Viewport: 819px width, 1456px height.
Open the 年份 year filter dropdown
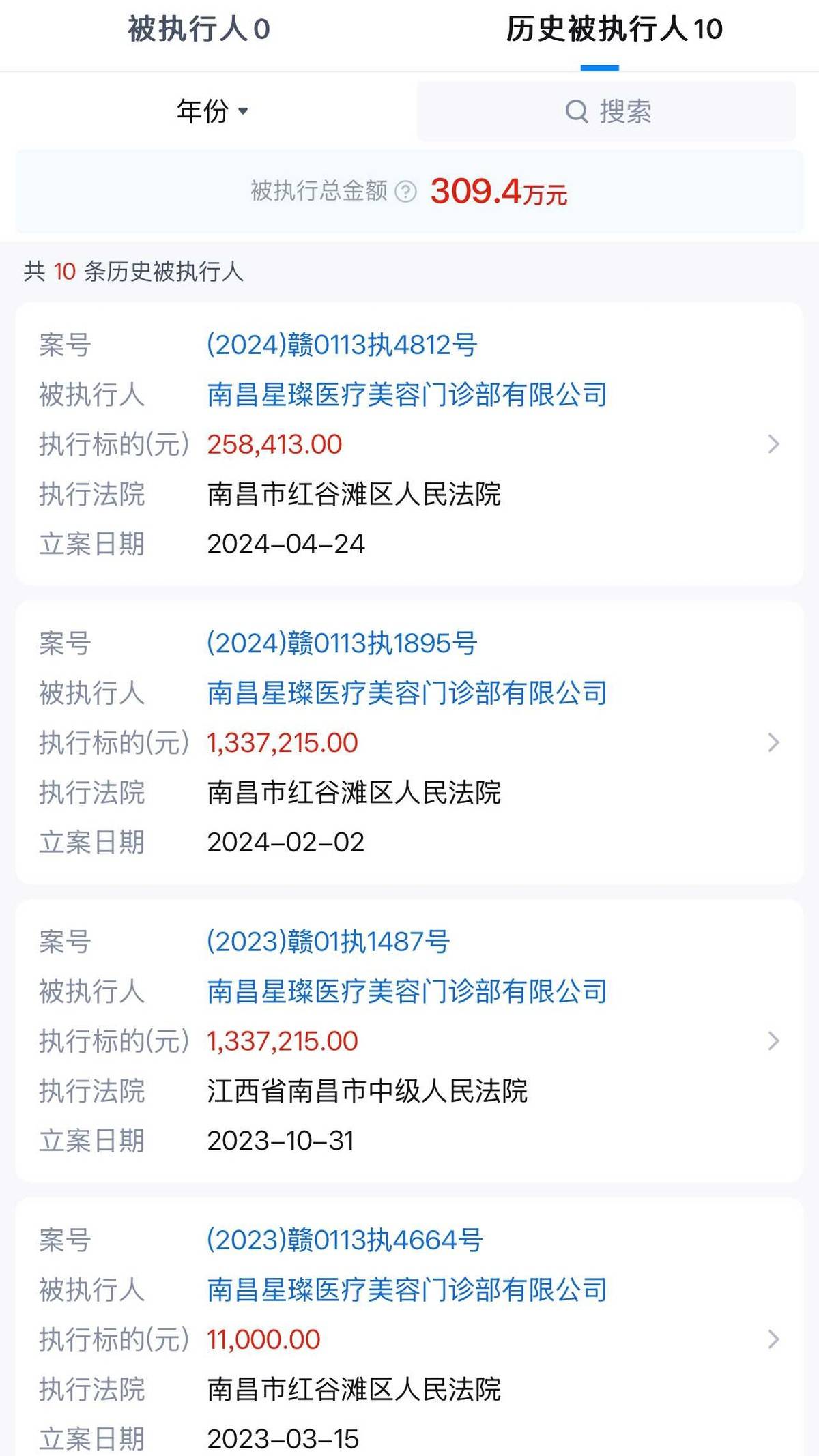click(212, 111)
